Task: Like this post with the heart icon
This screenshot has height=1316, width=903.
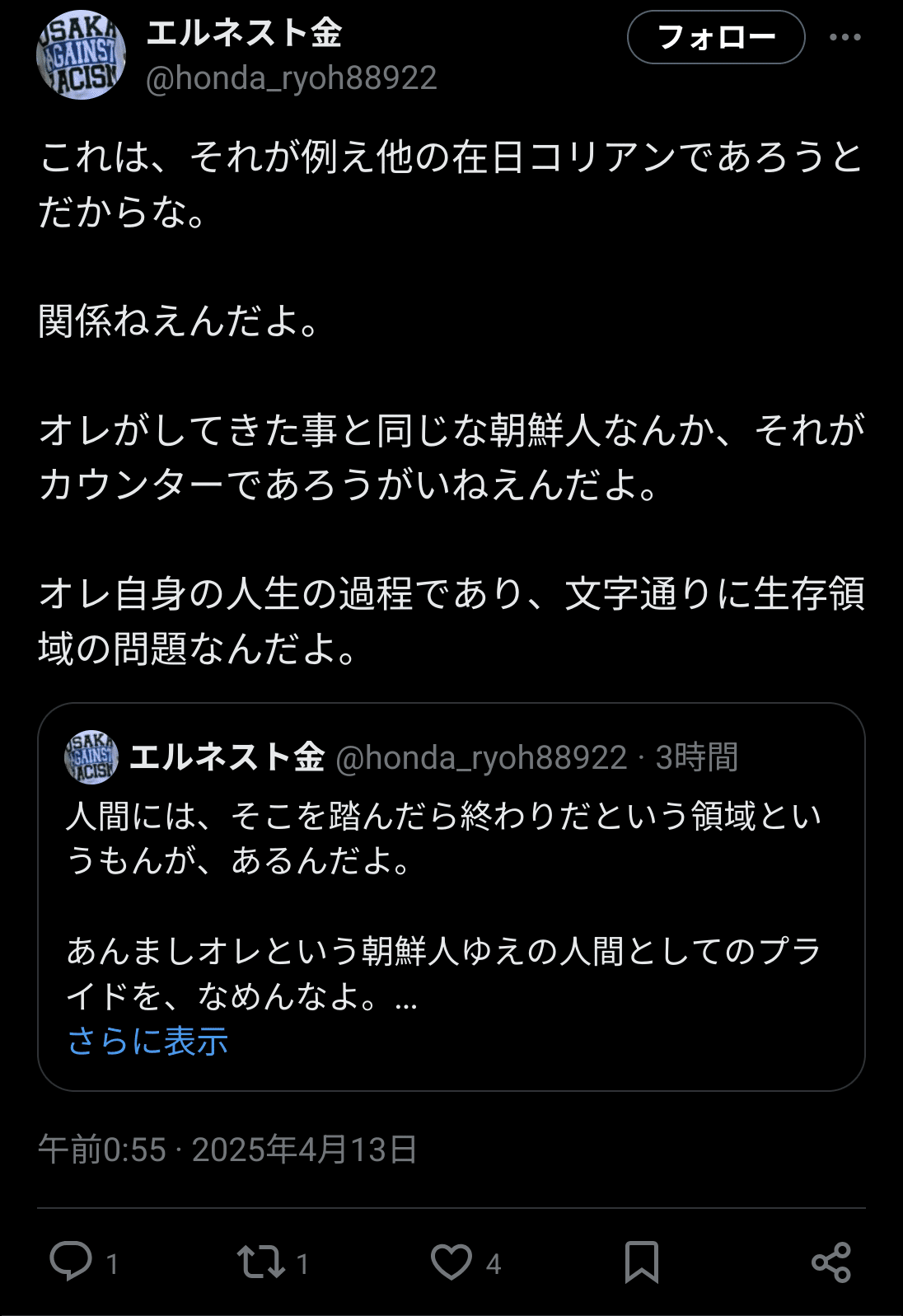Action: (451, 1262)
